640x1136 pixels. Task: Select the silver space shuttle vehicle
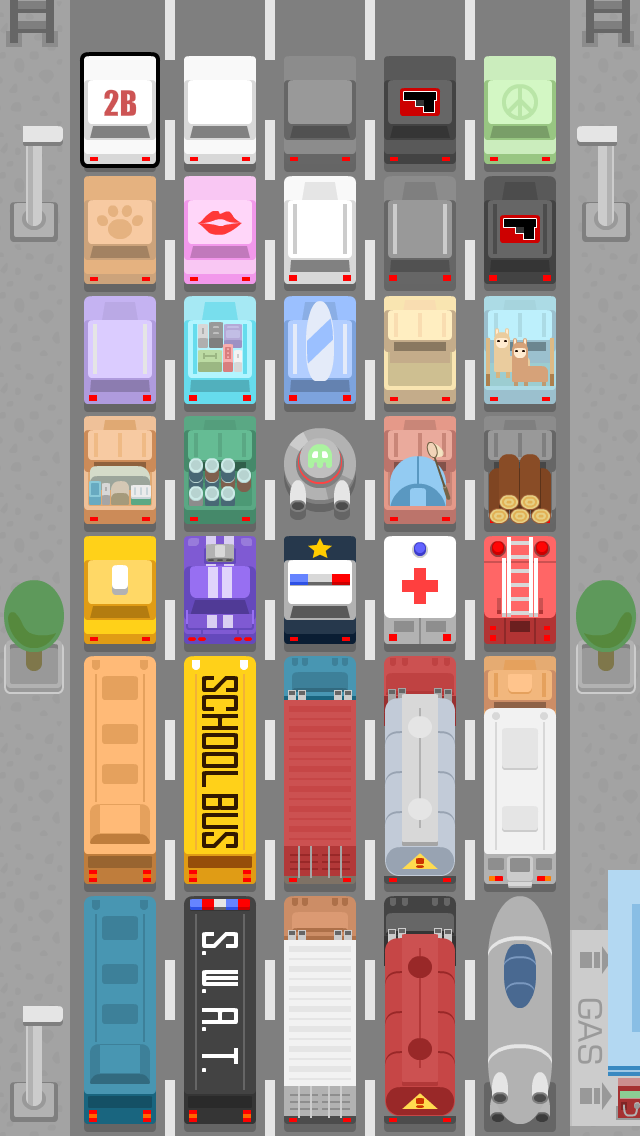point(520,1010)
